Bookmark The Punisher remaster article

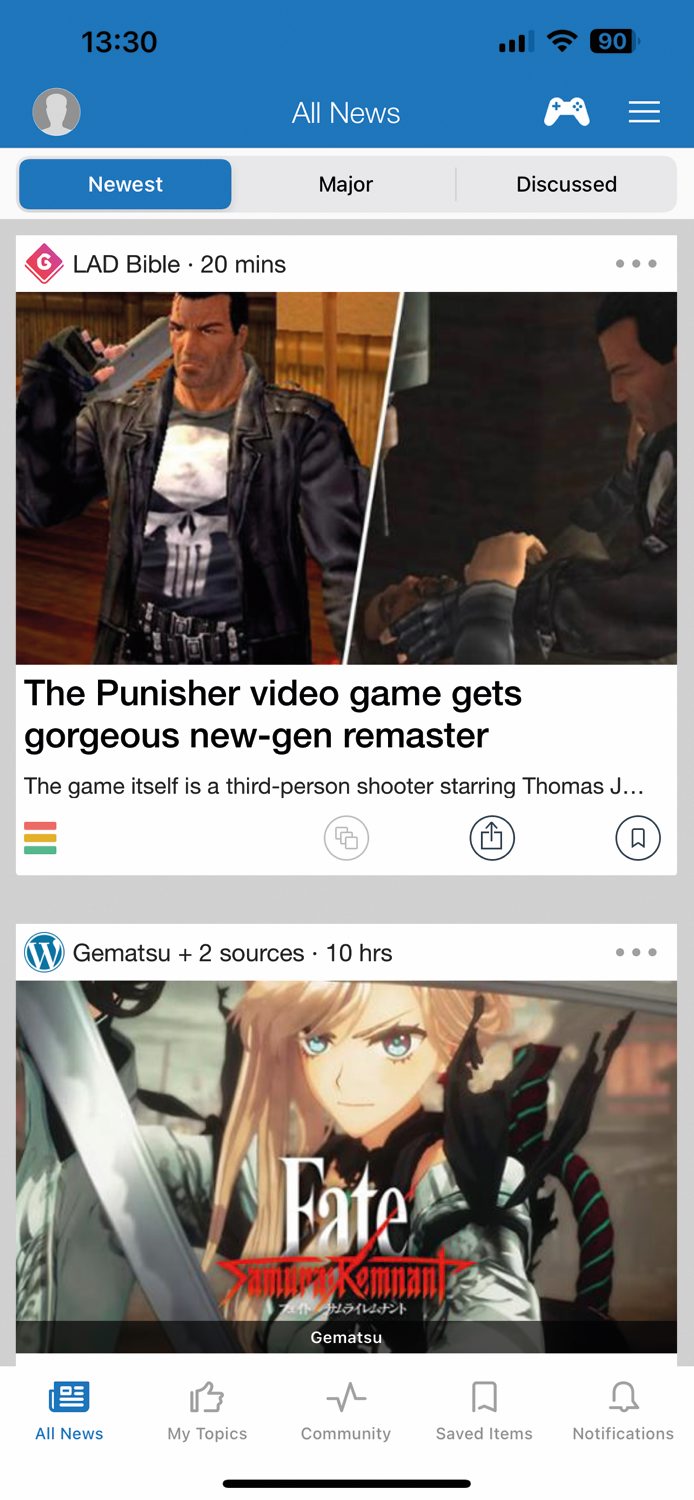[638, 838]
